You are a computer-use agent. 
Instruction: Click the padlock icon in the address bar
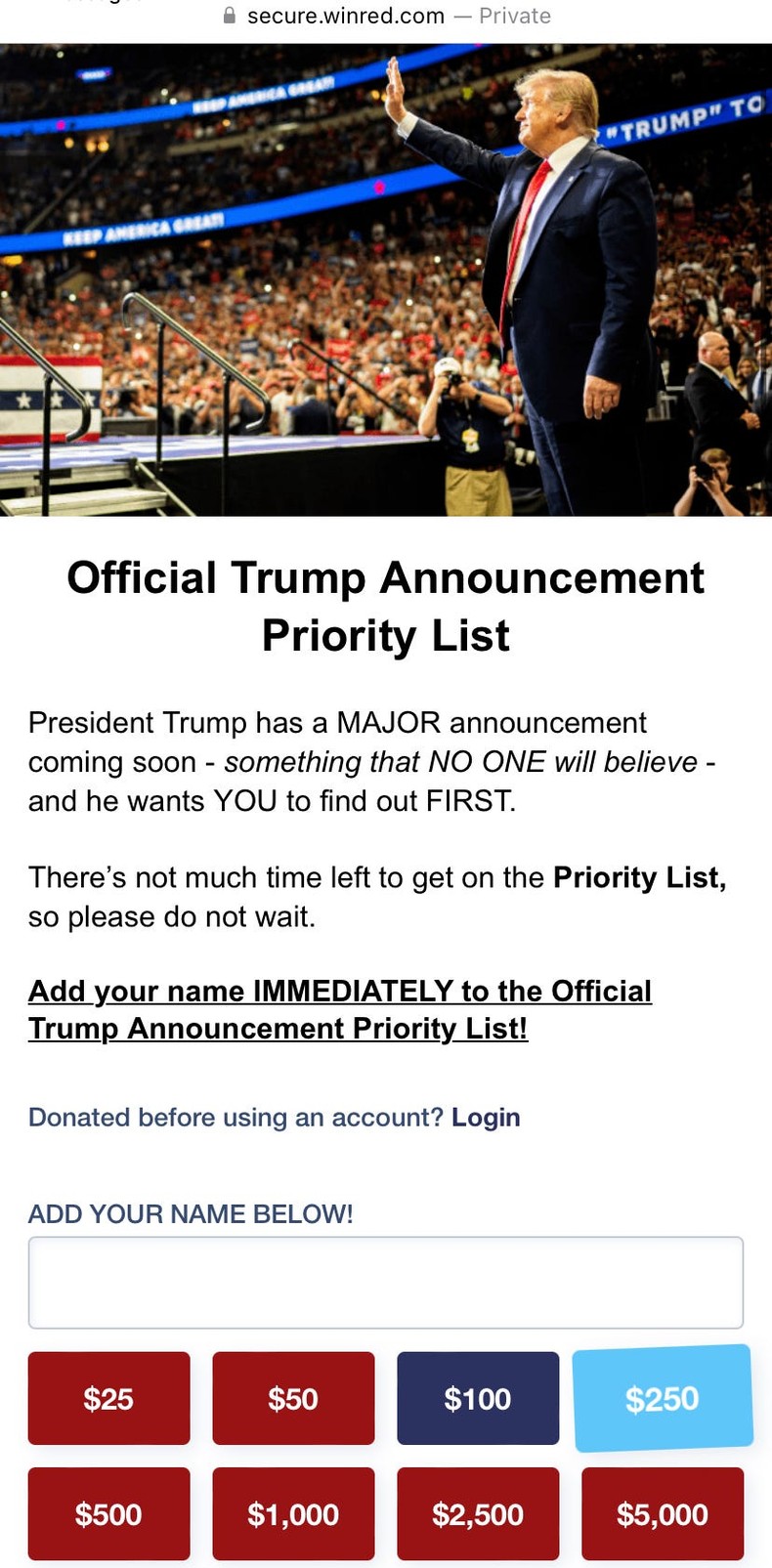pyautogui.click(x=230, y=15)
